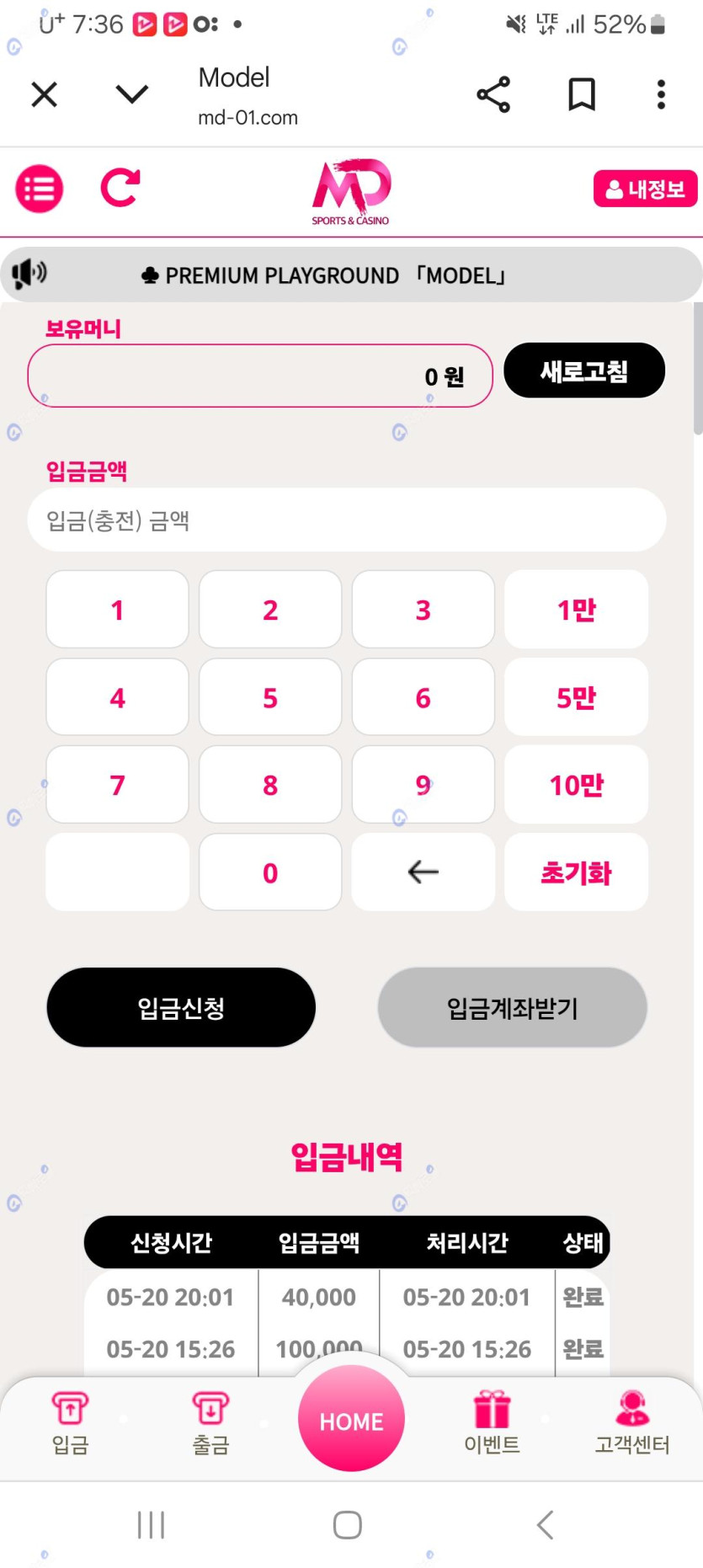Open the 고객센터 tab
This screenshot has height=1568, width=703.
[632, 1423]
